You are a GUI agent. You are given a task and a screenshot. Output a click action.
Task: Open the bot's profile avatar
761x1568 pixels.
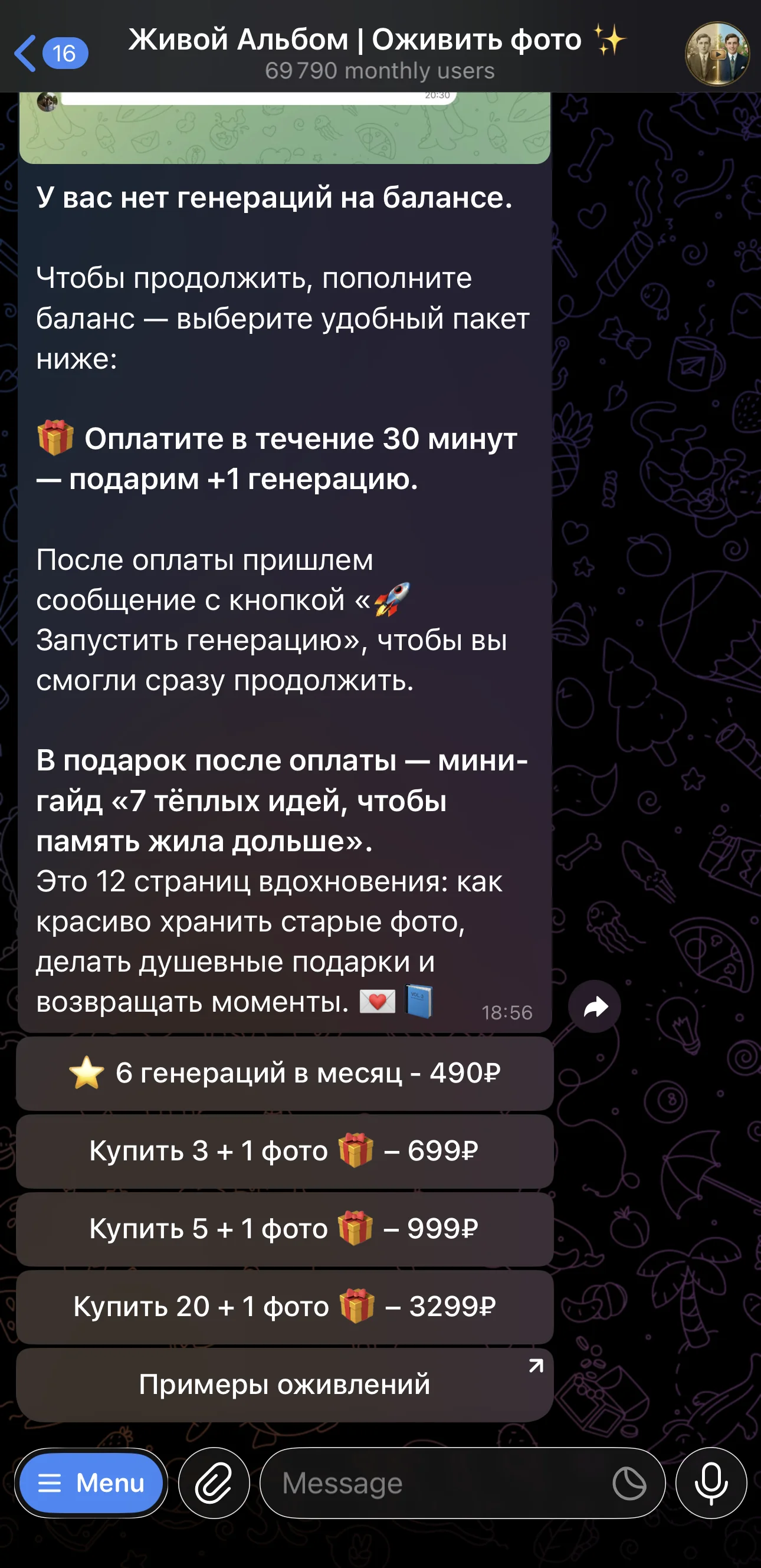(x=717, y=54)
